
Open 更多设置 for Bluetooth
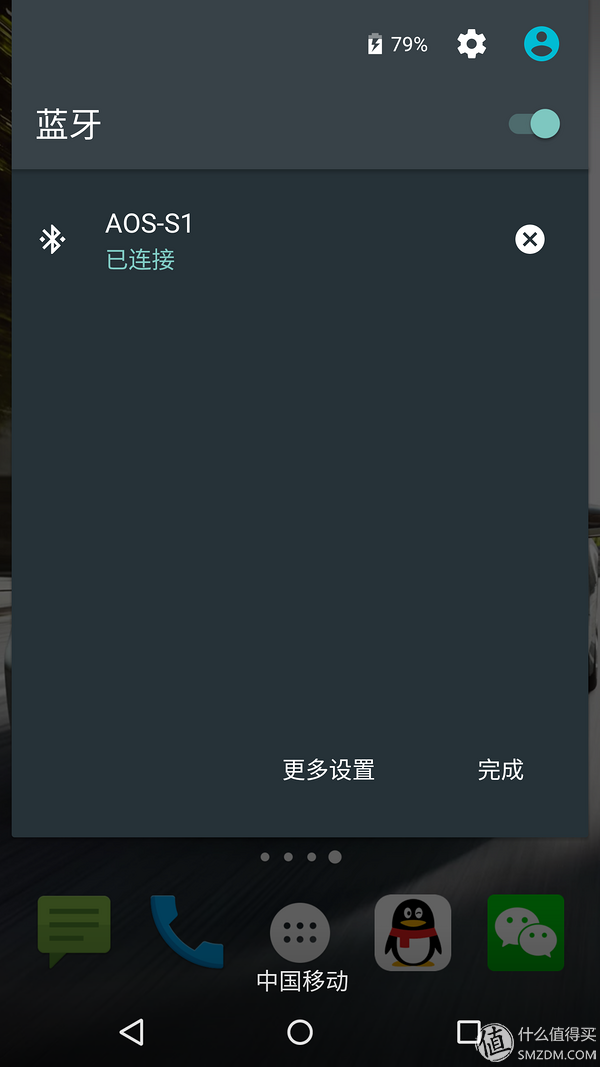(x=329, y=769)
